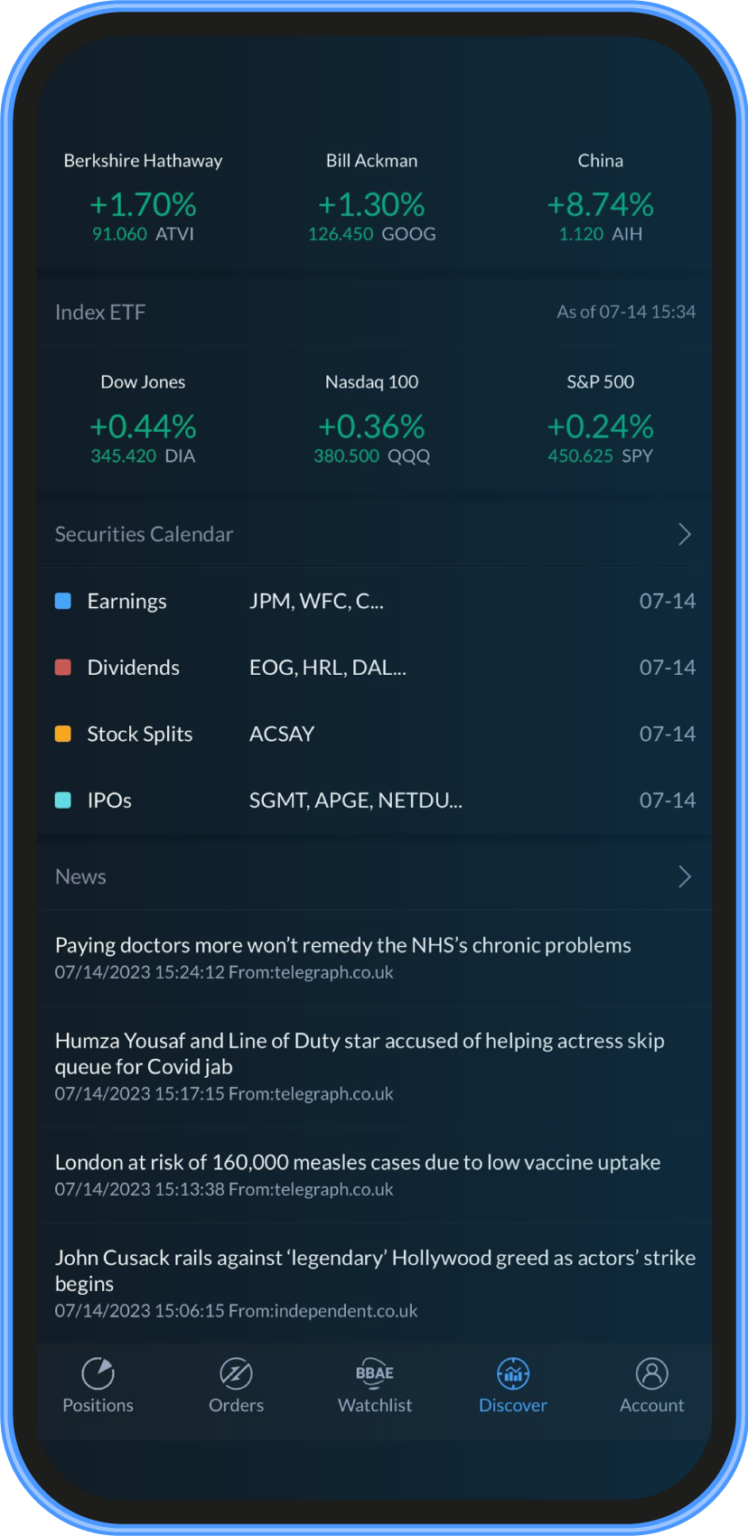Read the London measles cases article
748x1536 pixels.
[x=374, y=1175]
